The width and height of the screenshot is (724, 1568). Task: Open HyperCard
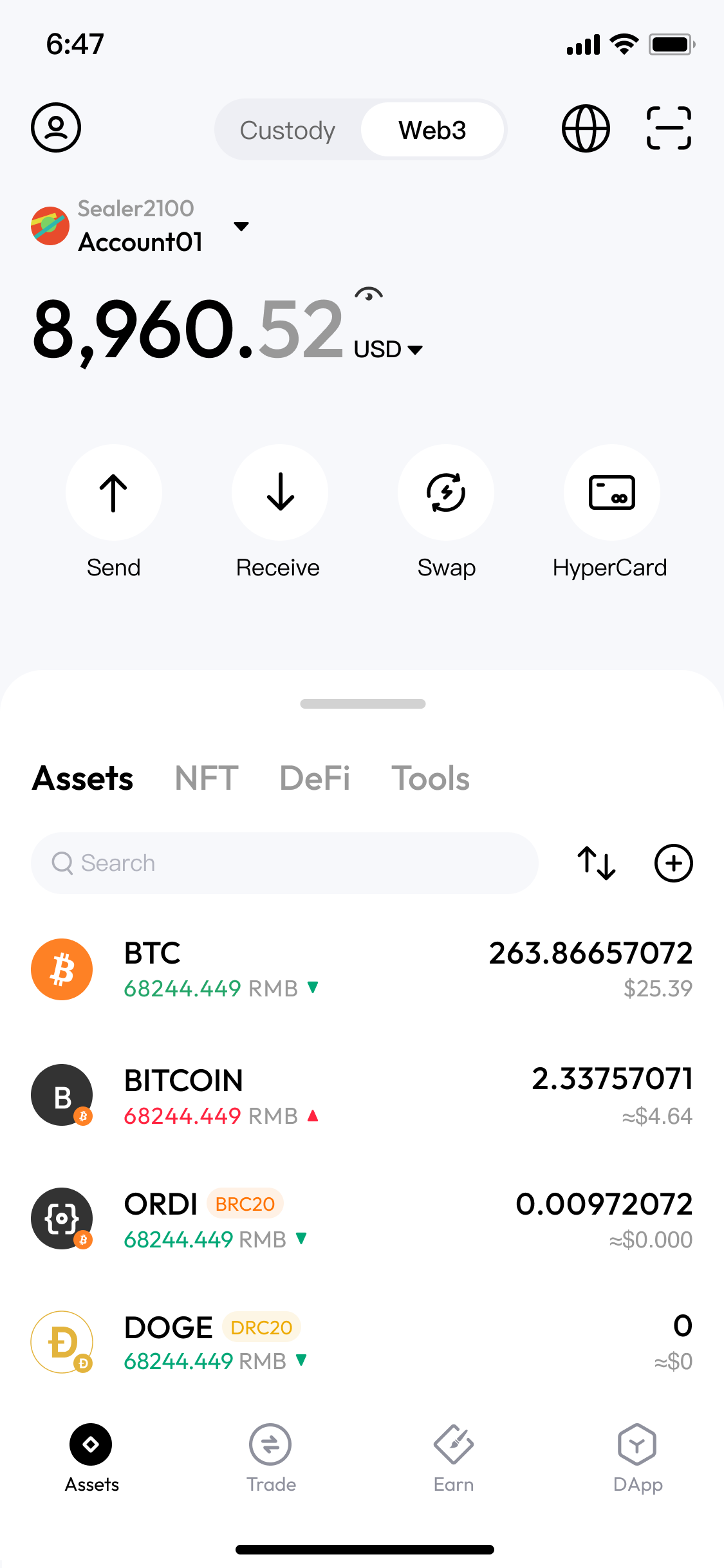pyautogui.click(x=611, y=493)
